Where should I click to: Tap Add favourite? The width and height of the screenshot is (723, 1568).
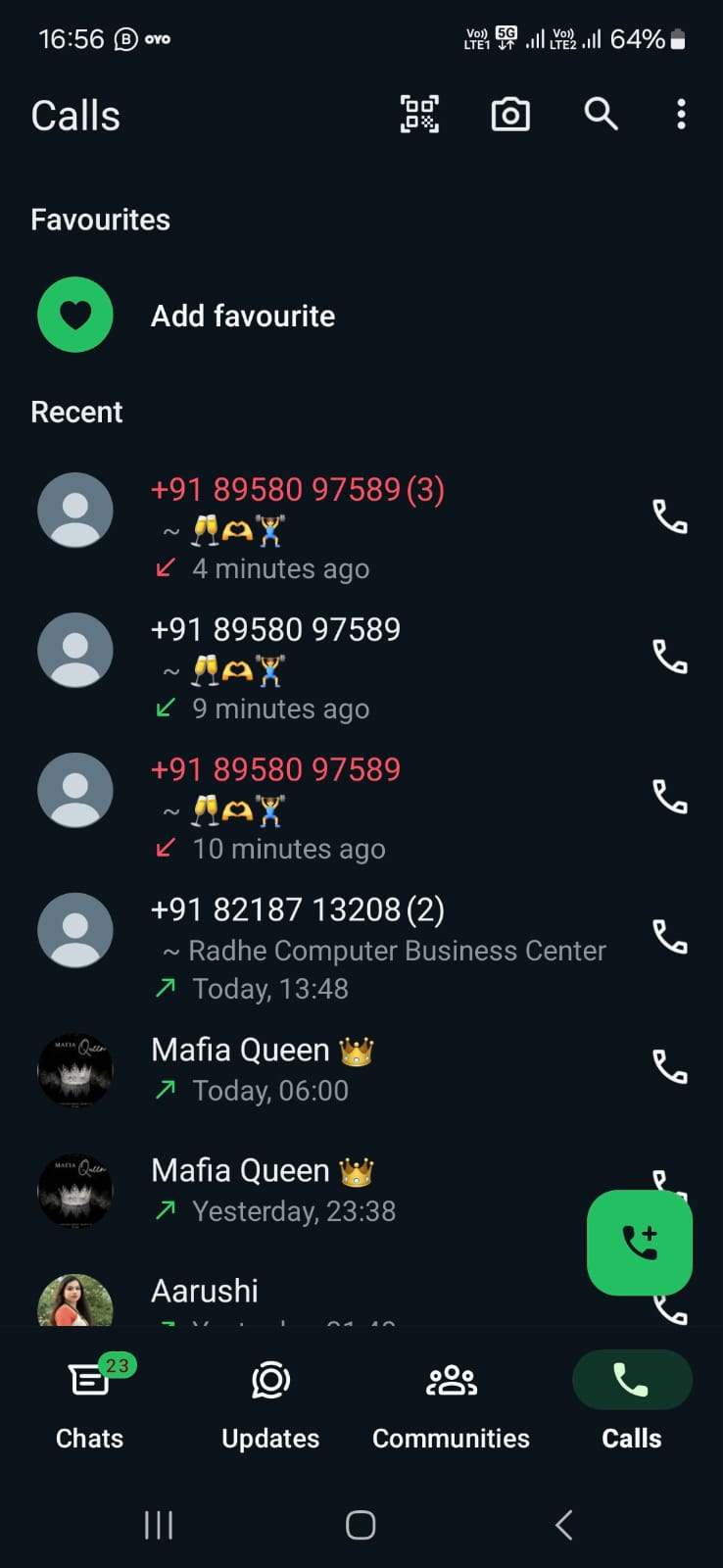coord(242,316)
